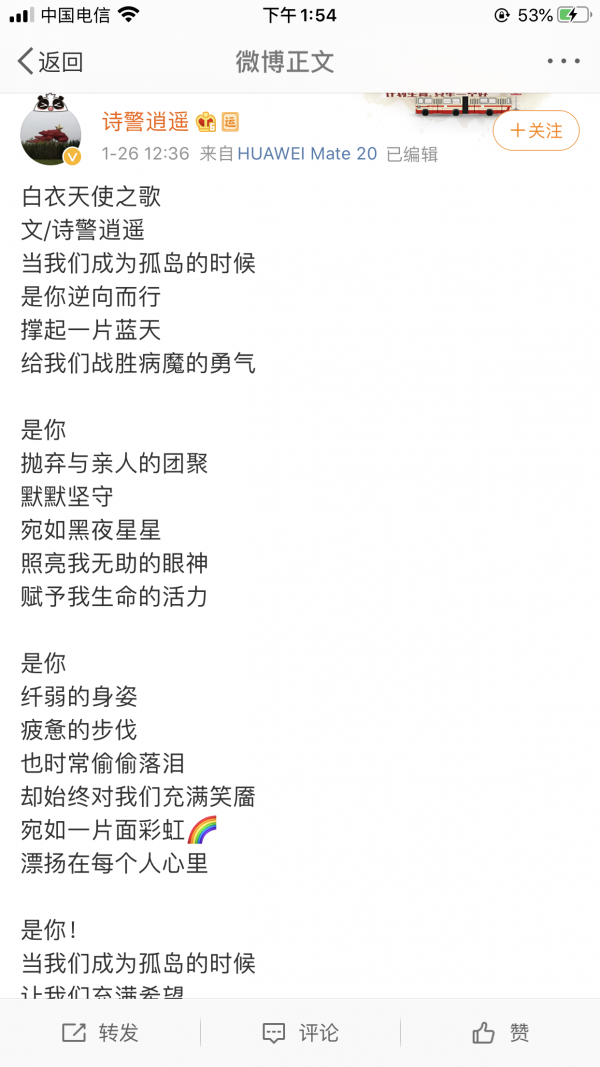Tap the HUAWEI Mate 20 source link
The height and width of the screenshot is (1067, 600).
307,154
